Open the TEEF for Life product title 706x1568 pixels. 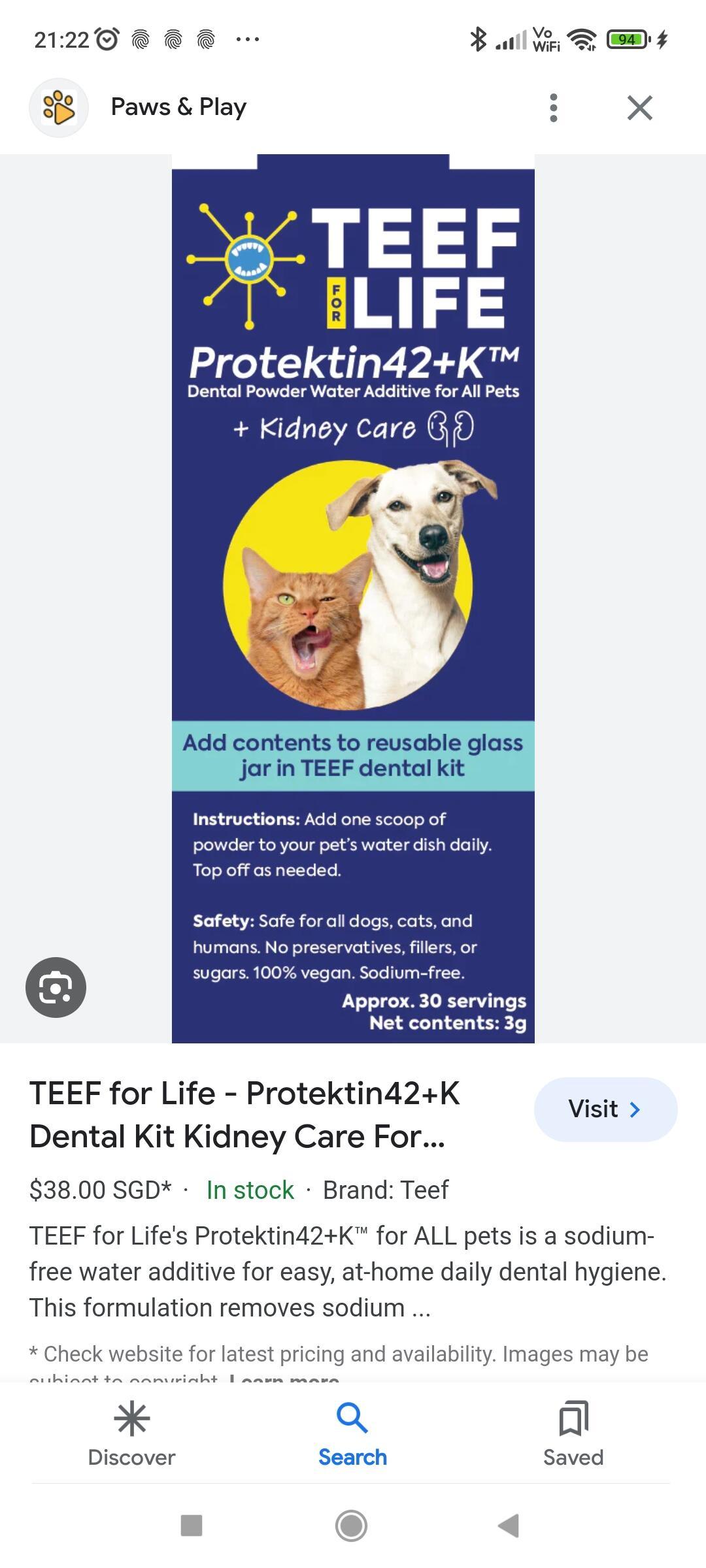point(245,1115)
